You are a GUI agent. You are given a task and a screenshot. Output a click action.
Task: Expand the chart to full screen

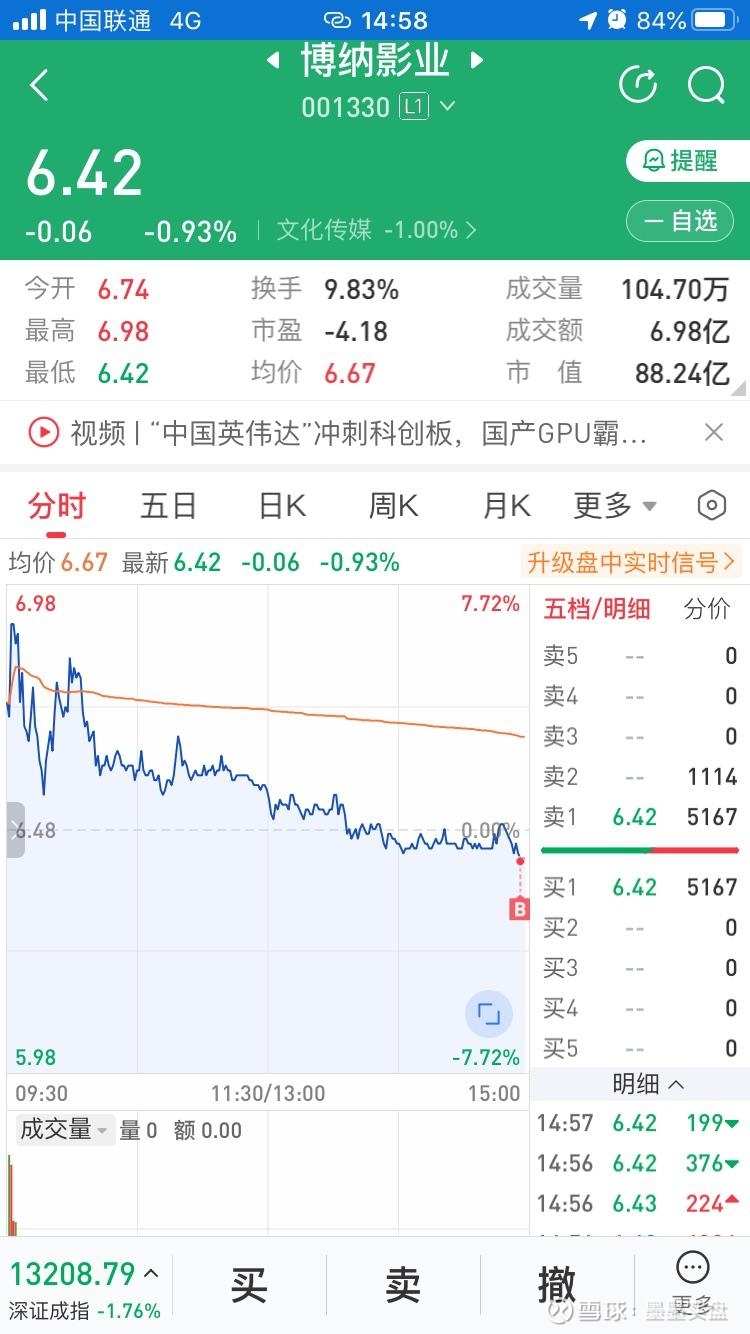[x=489, y=1015]
